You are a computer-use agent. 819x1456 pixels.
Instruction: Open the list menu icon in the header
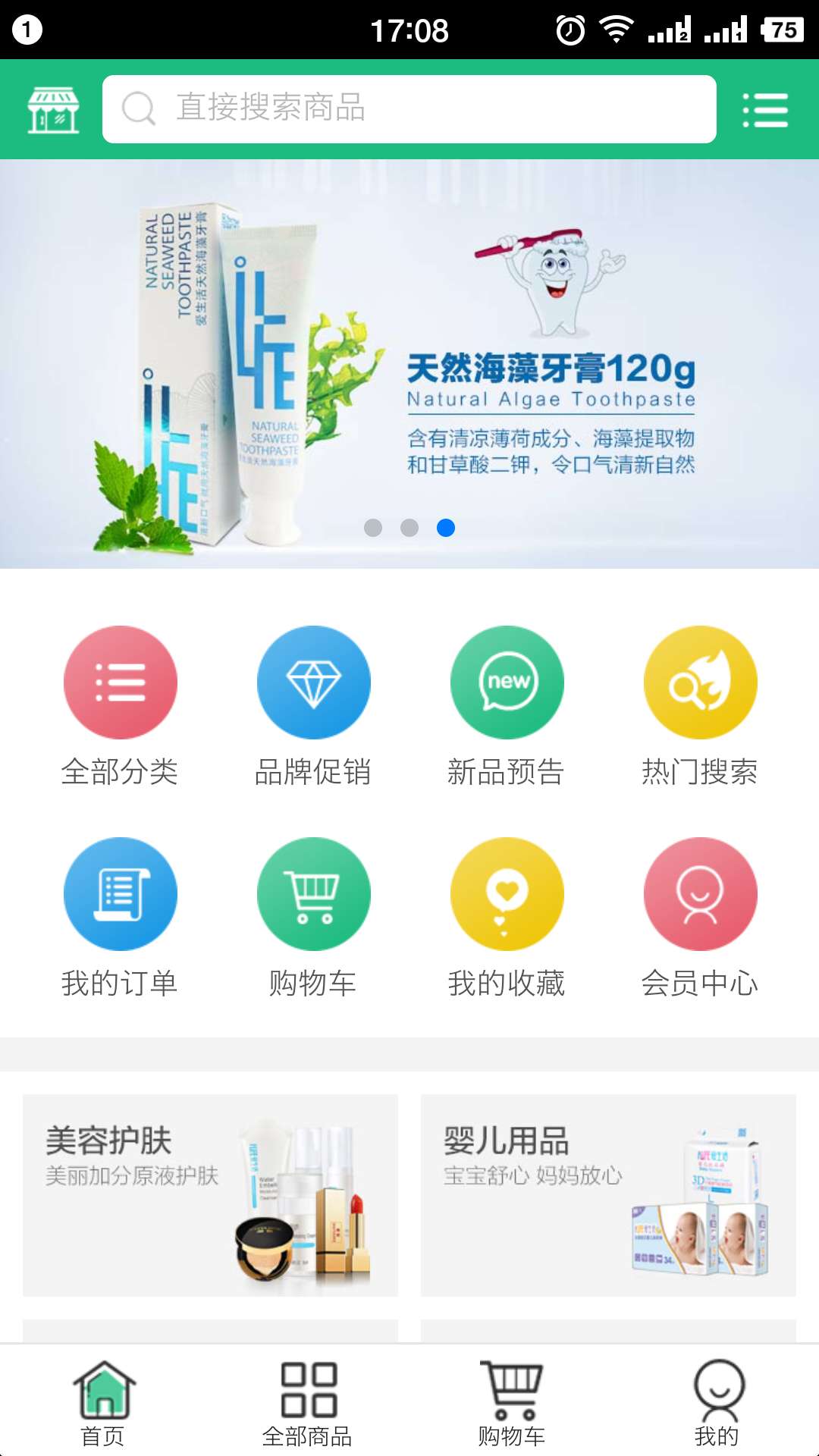(764, 110)
